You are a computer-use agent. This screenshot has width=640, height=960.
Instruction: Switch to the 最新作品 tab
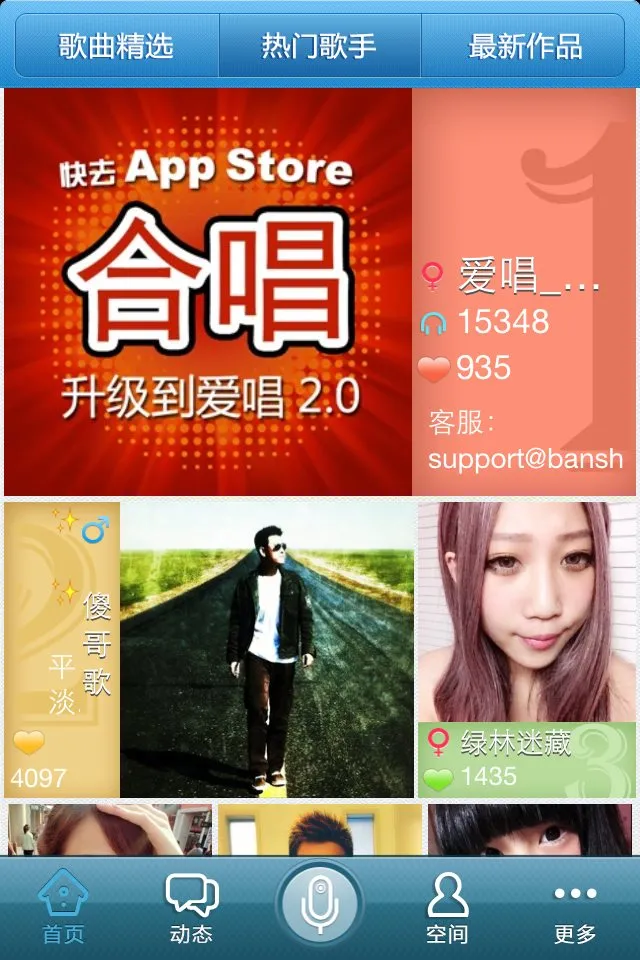525,46
